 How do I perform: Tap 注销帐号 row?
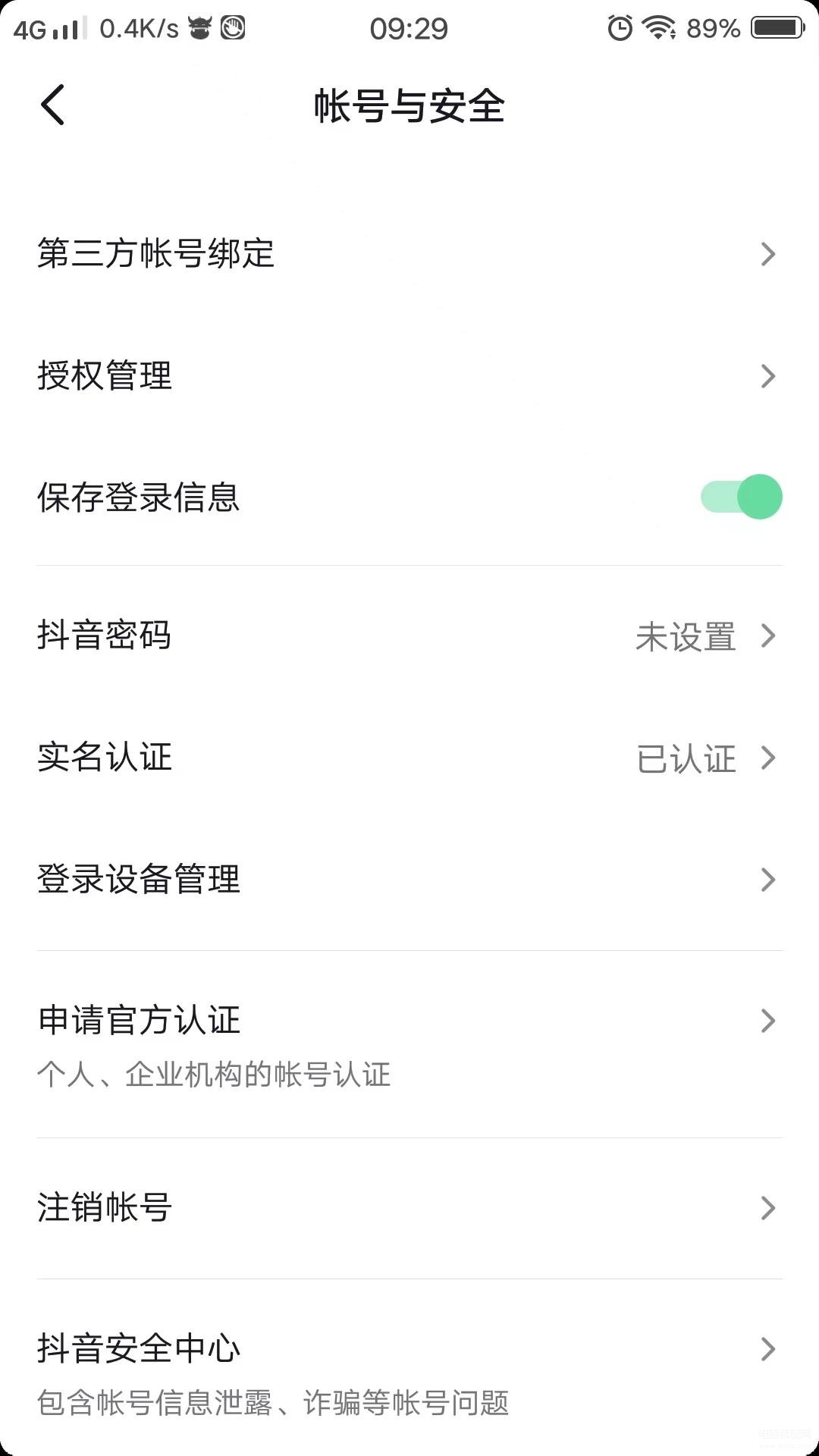pos(409,1207)
